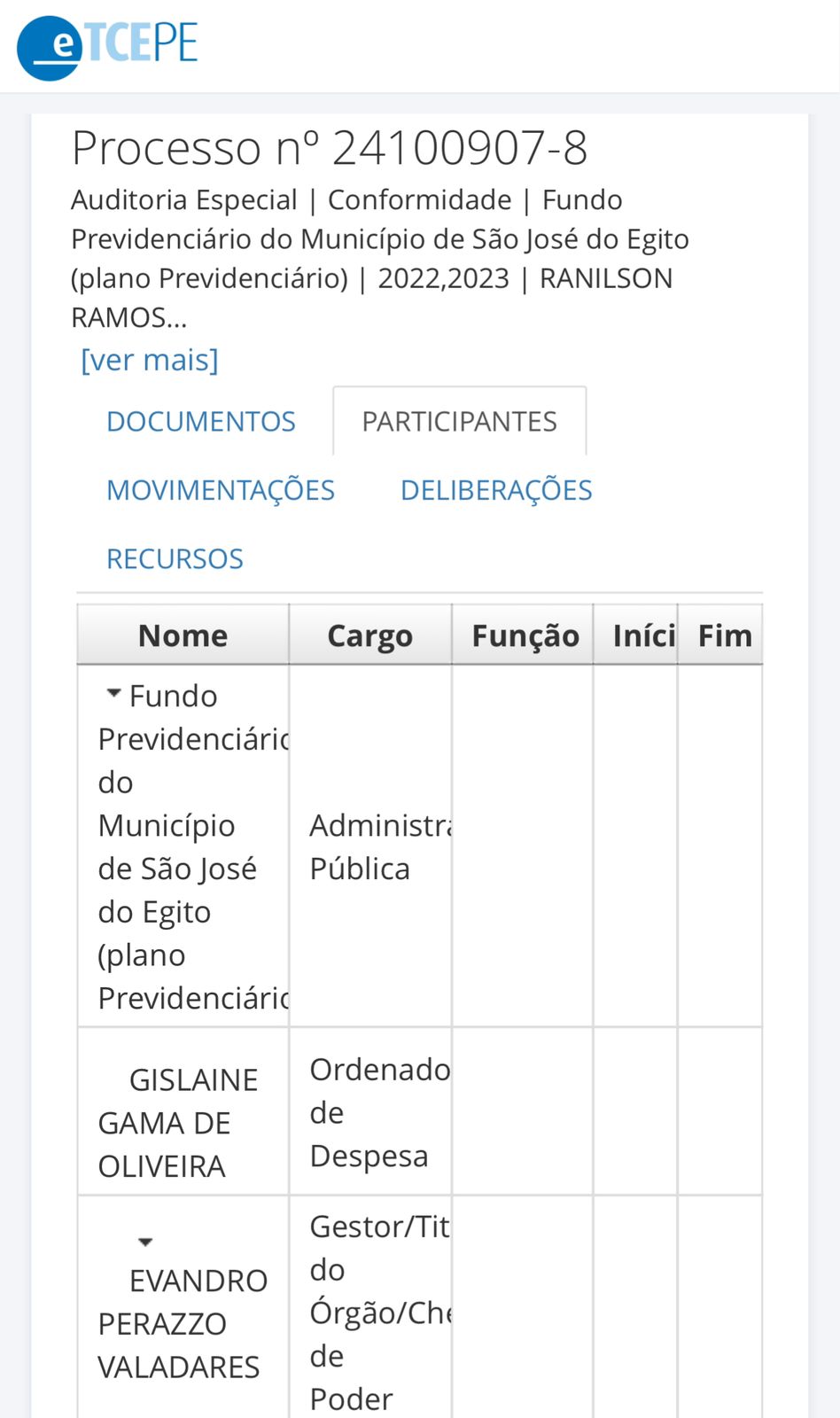Sort the table by Nome column
840x1418 pixels.
point(183,635)
